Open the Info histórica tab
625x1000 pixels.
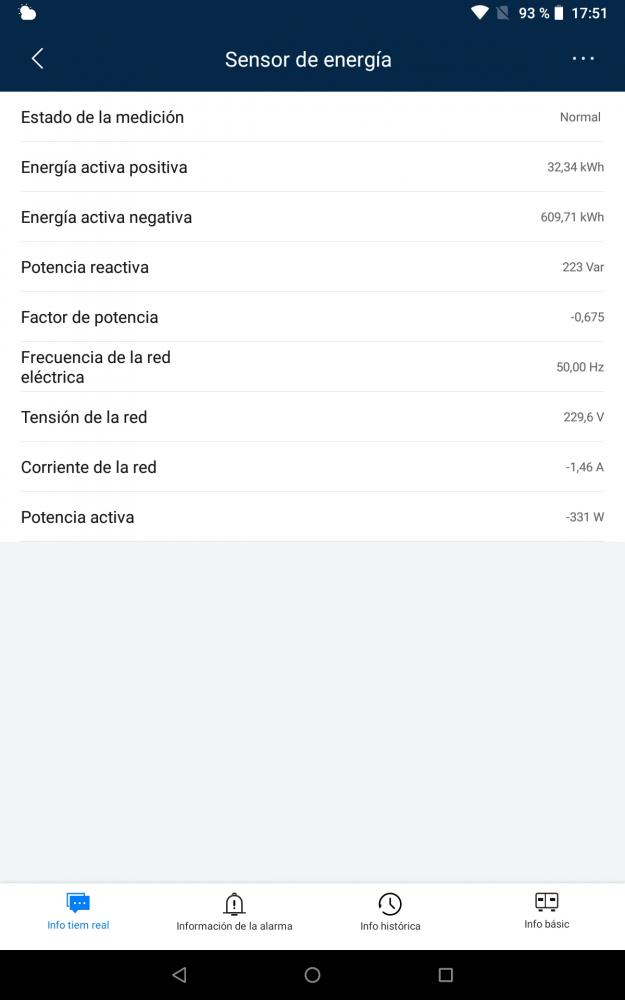(390, 912)
